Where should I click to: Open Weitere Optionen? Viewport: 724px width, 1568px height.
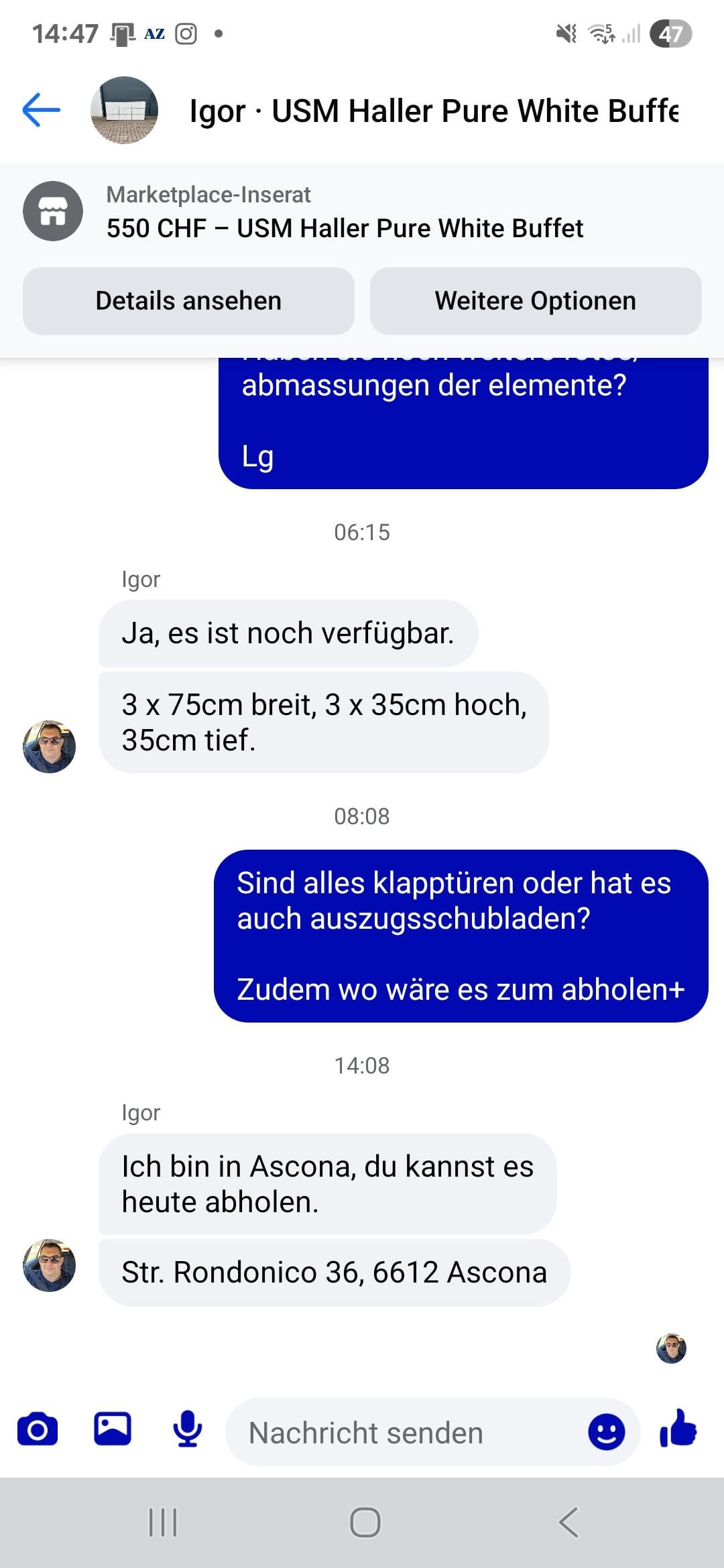click(536, 301)
